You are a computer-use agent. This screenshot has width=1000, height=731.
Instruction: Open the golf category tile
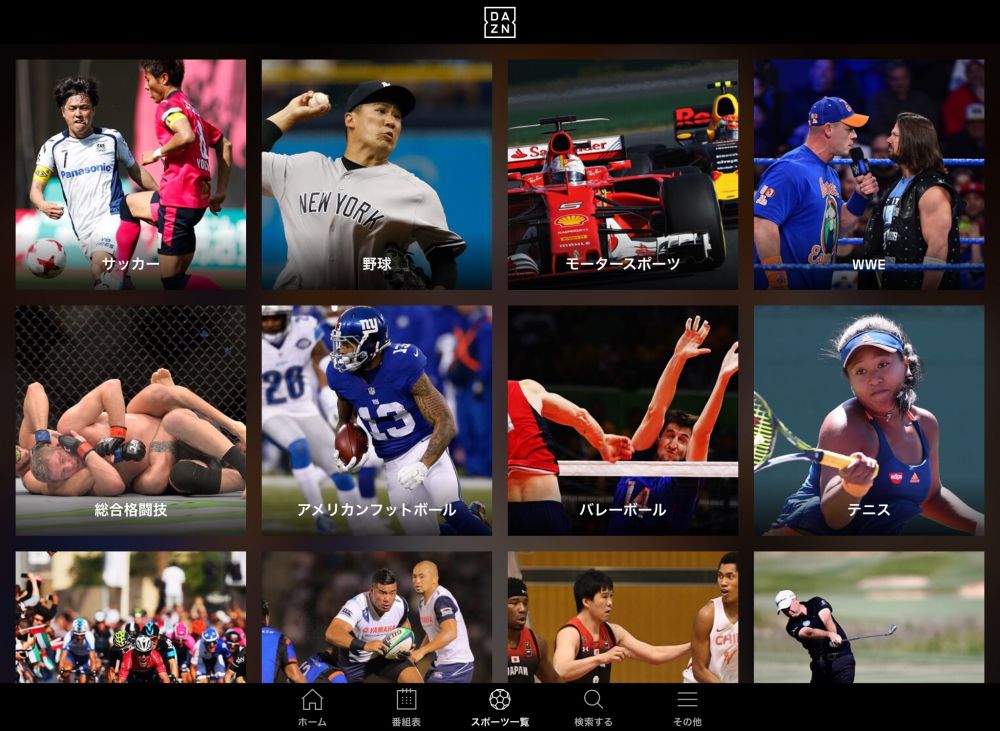click(868, 617)
